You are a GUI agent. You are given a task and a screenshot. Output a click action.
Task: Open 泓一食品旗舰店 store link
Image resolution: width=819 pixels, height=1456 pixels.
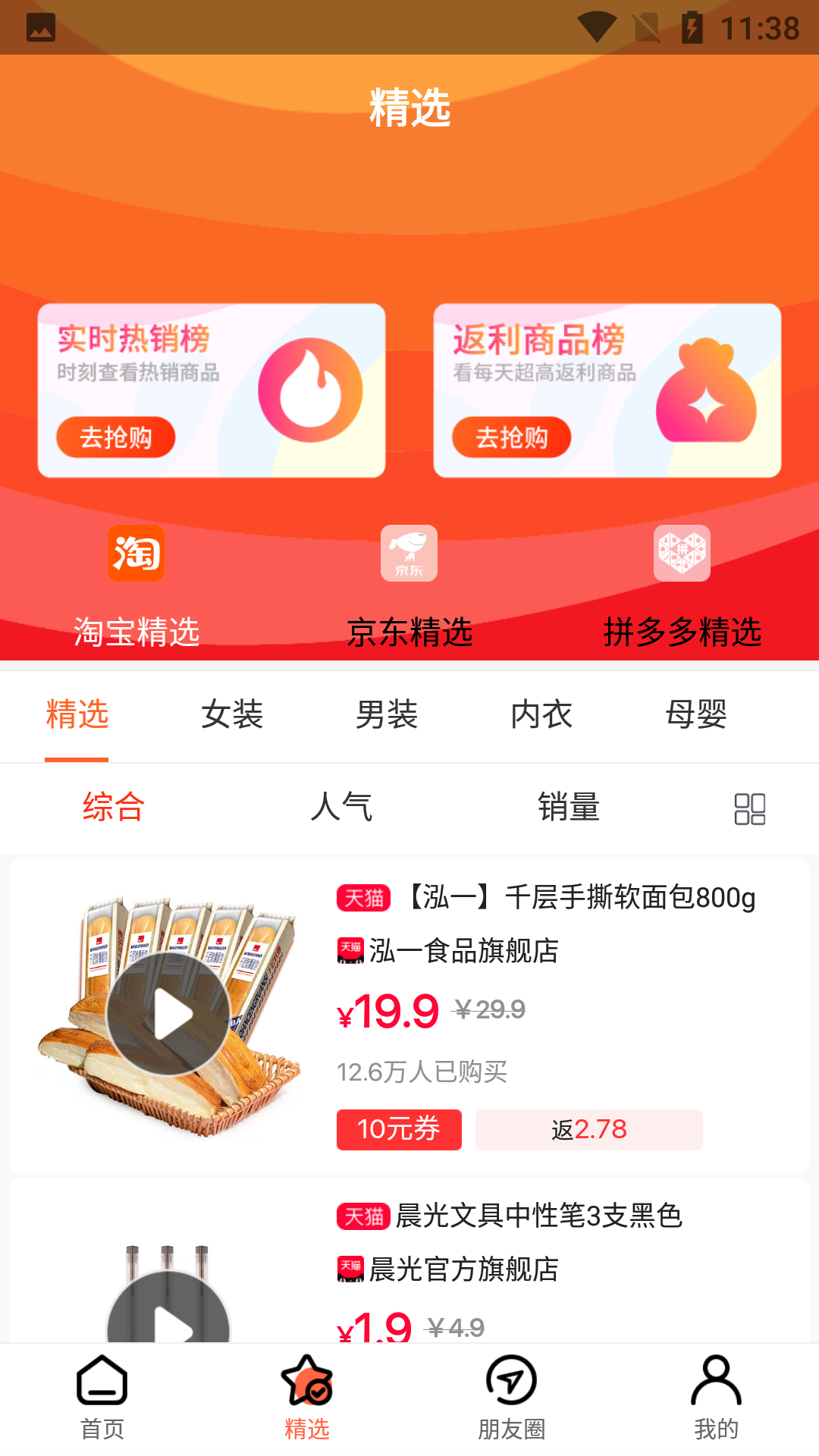[463, 952]
